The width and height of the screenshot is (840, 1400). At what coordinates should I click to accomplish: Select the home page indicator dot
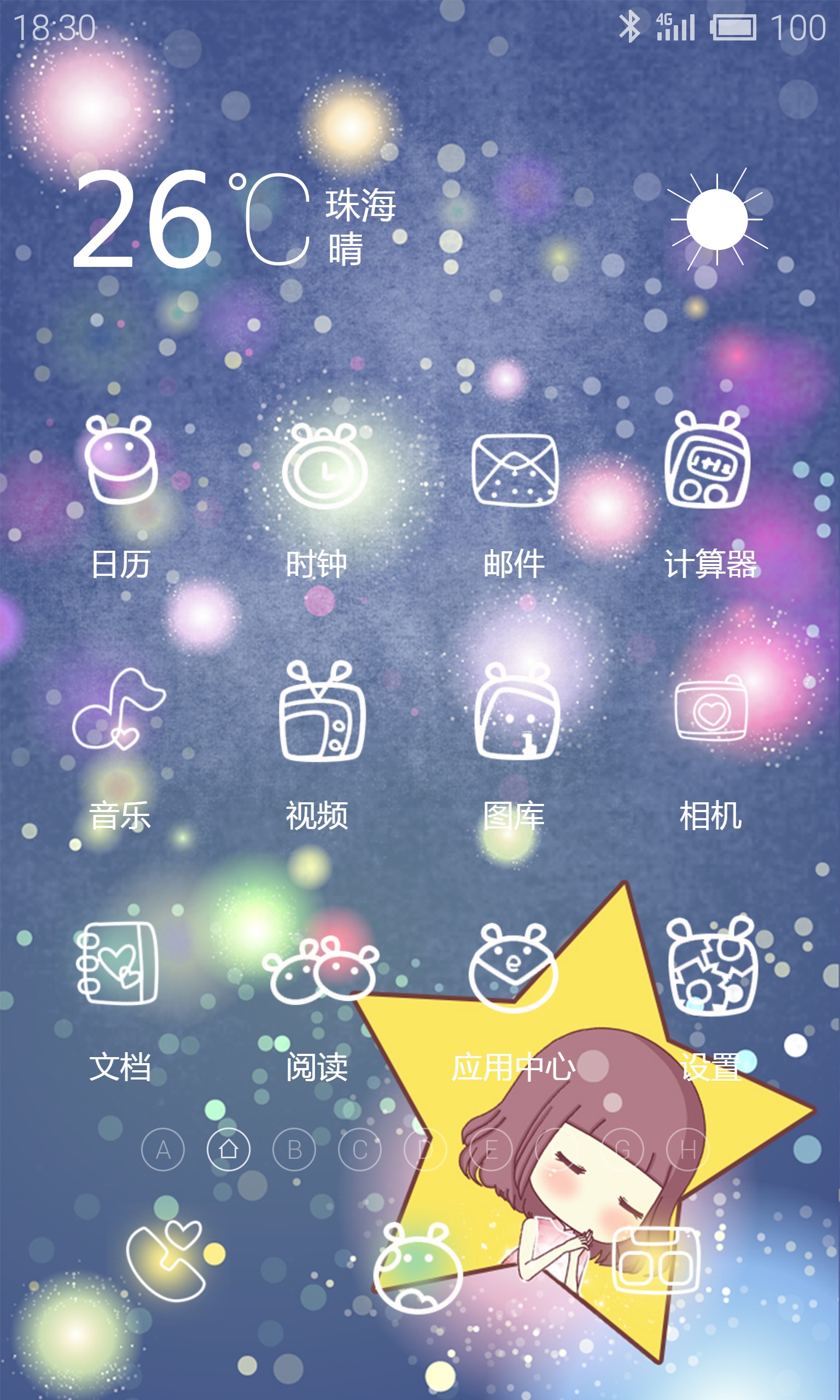tap(229, 1150)
